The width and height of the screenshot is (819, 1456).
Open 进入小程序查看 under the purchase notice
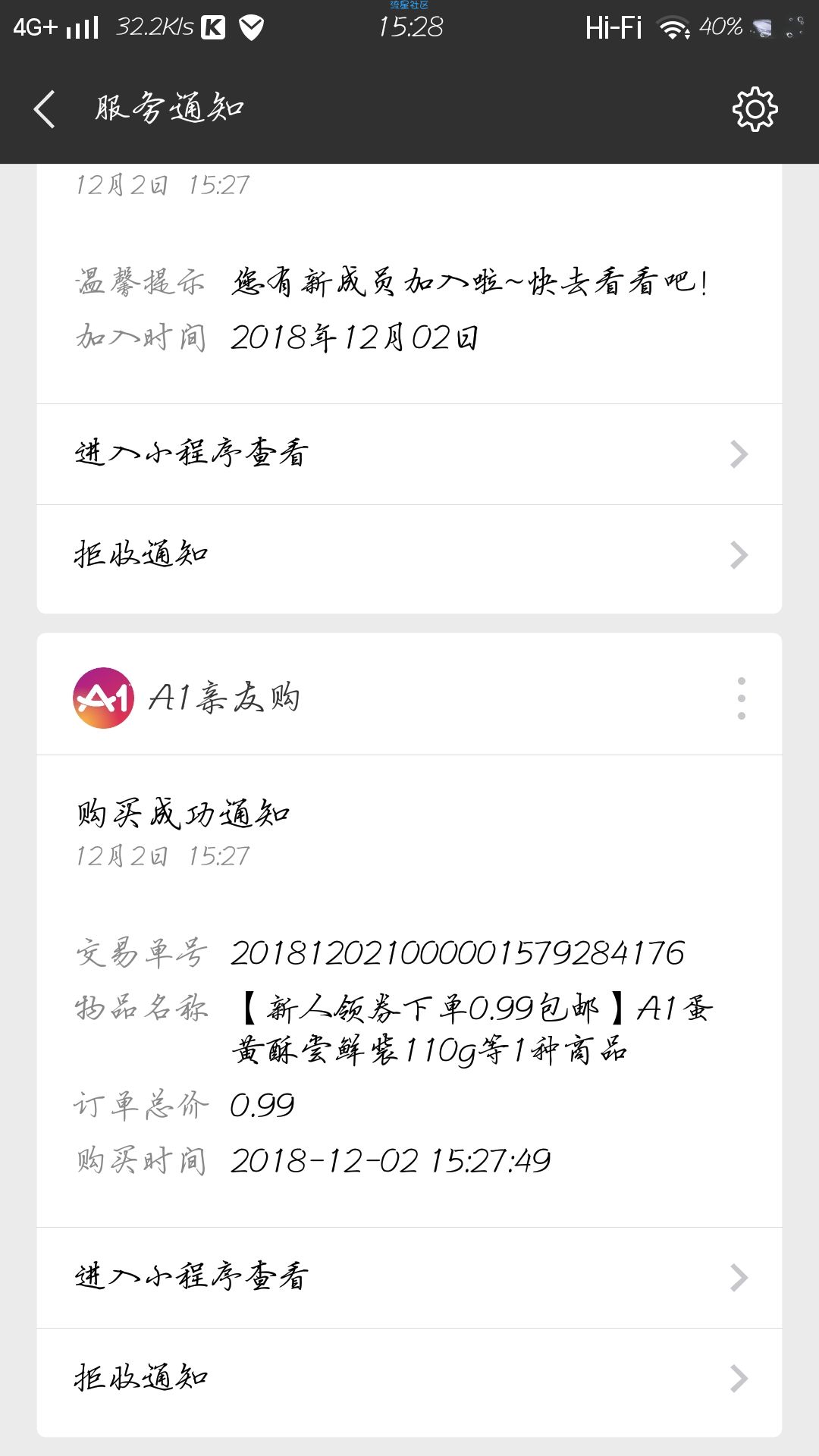(x=409, y=1278)
